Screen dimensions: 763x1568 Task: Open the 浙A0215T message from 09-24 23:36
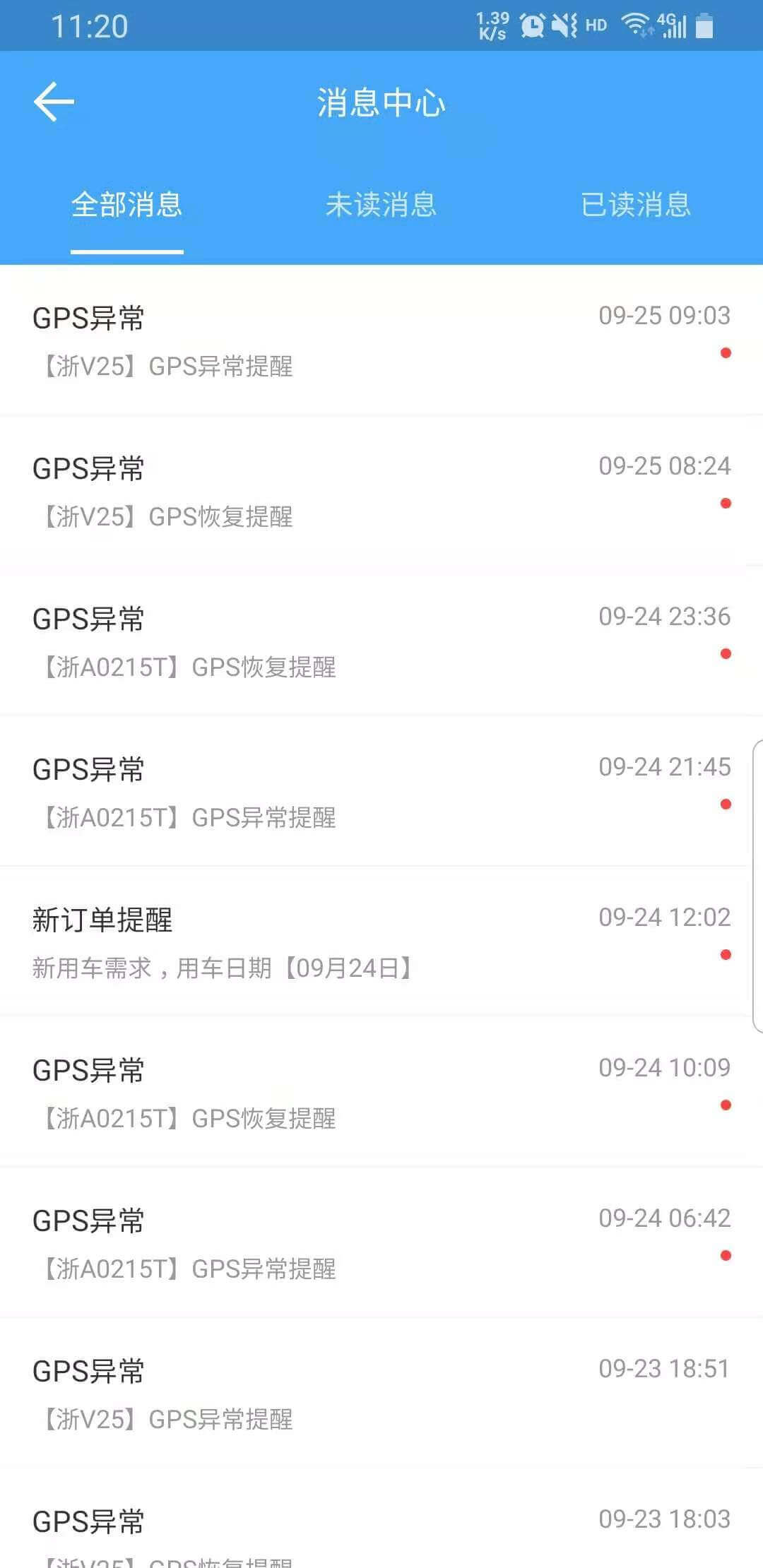tap(381, 641)
